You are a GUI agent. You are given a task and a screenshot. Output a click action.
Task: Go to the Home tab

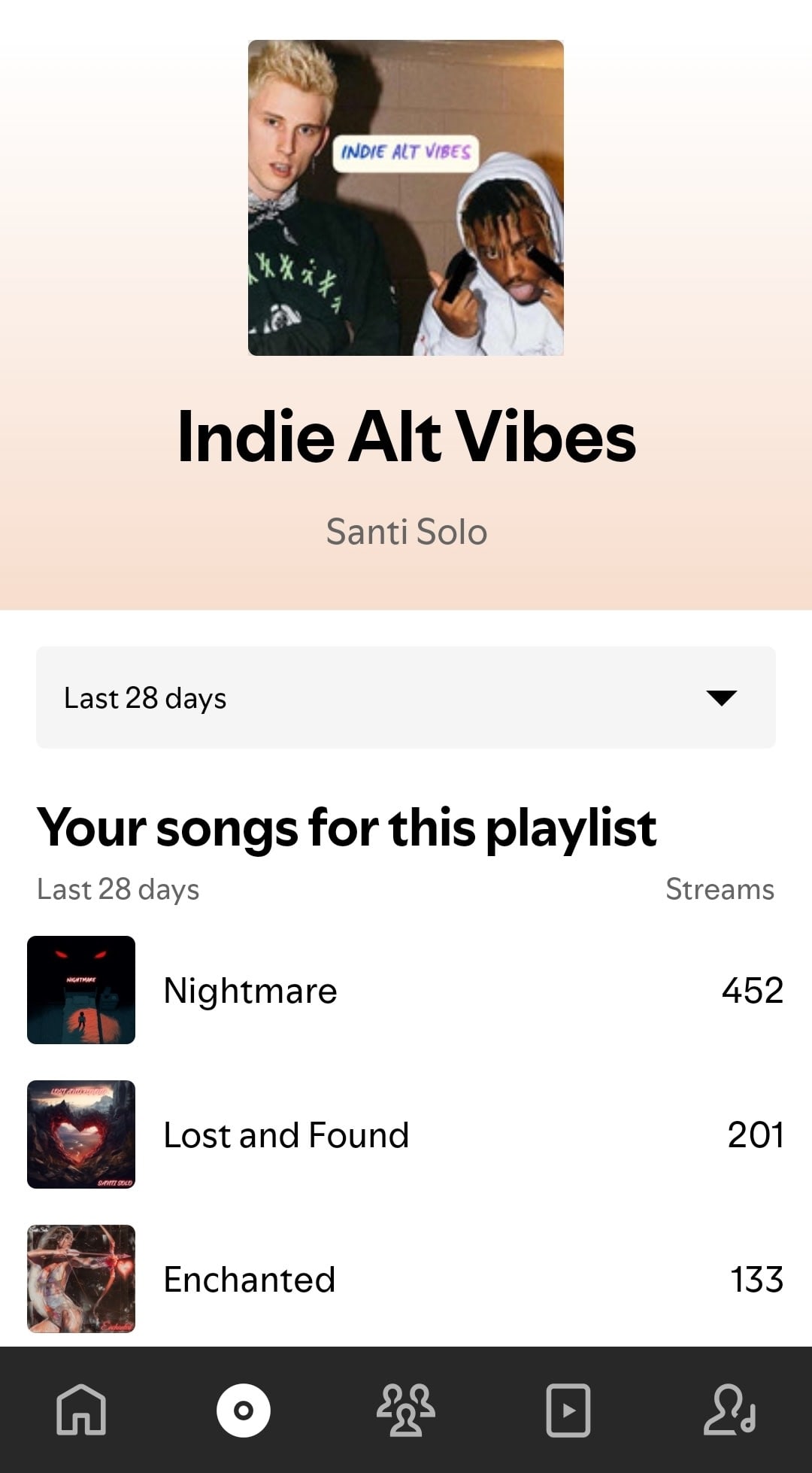[81, 1410]
